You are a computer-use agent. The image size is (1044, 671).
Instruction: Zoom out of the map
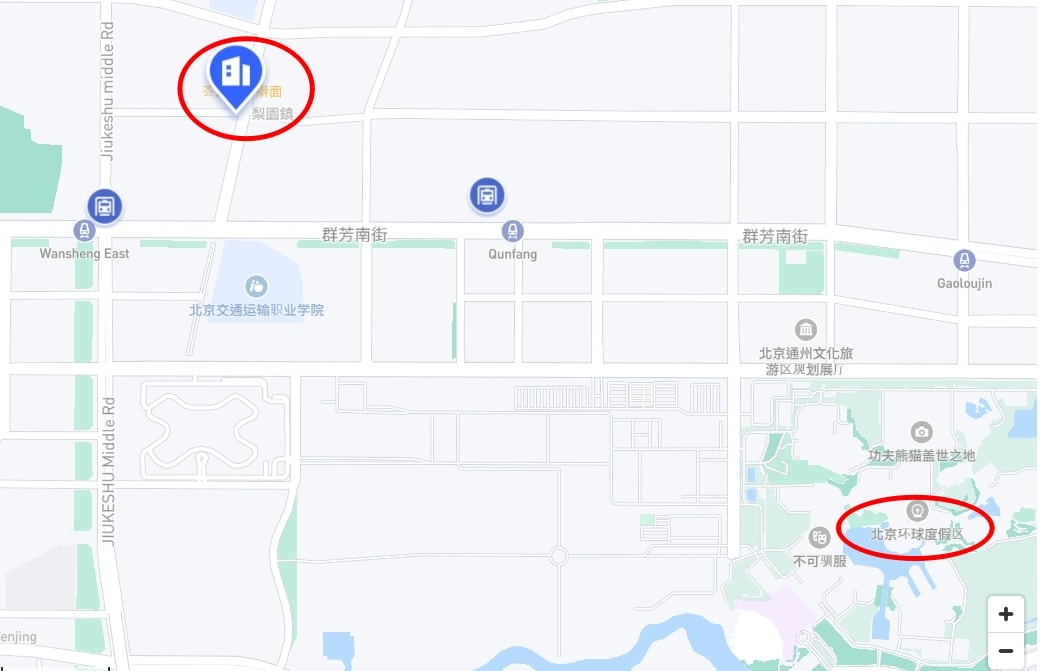click(1006, 650)
